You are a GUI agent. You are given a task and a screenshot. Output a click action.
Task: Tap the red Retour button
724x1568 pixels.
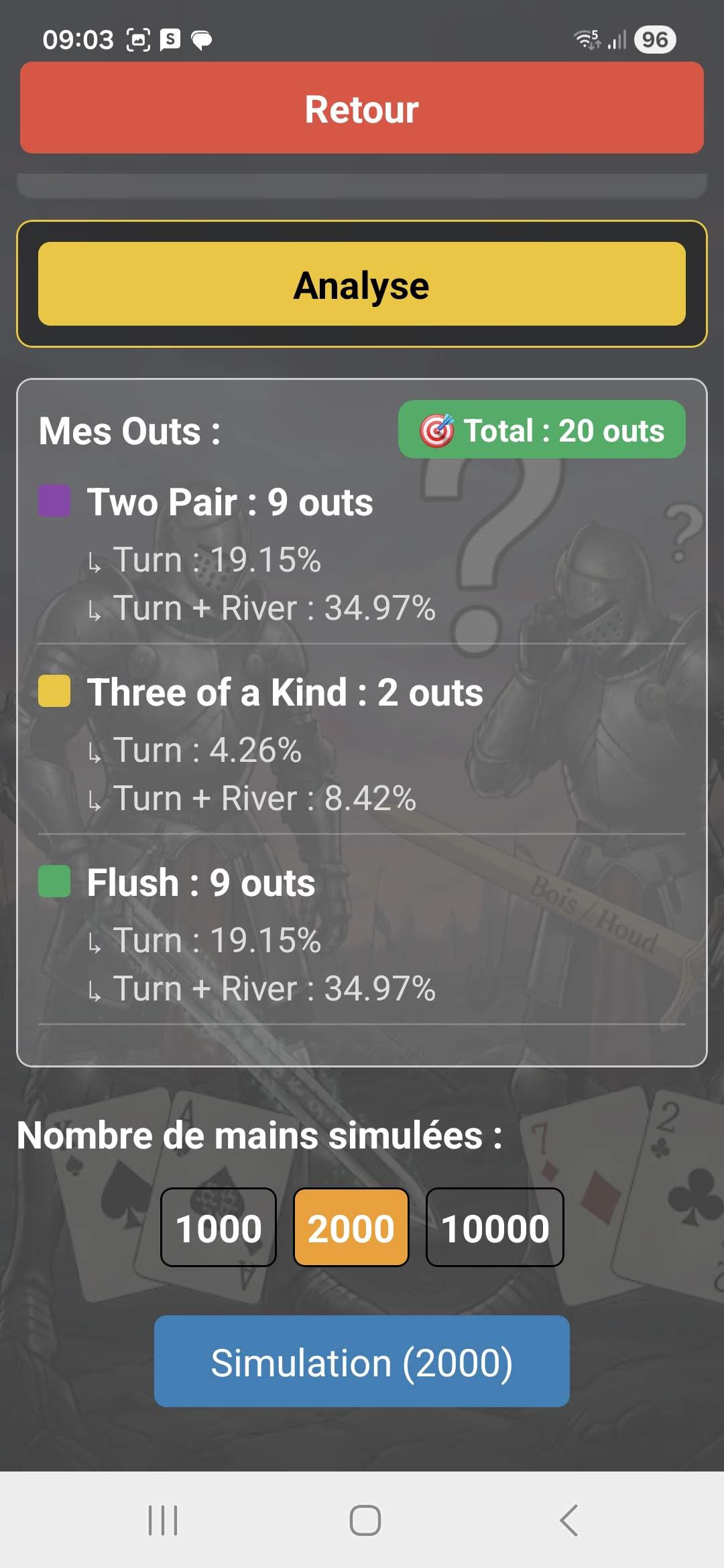[x=362, y=109]
